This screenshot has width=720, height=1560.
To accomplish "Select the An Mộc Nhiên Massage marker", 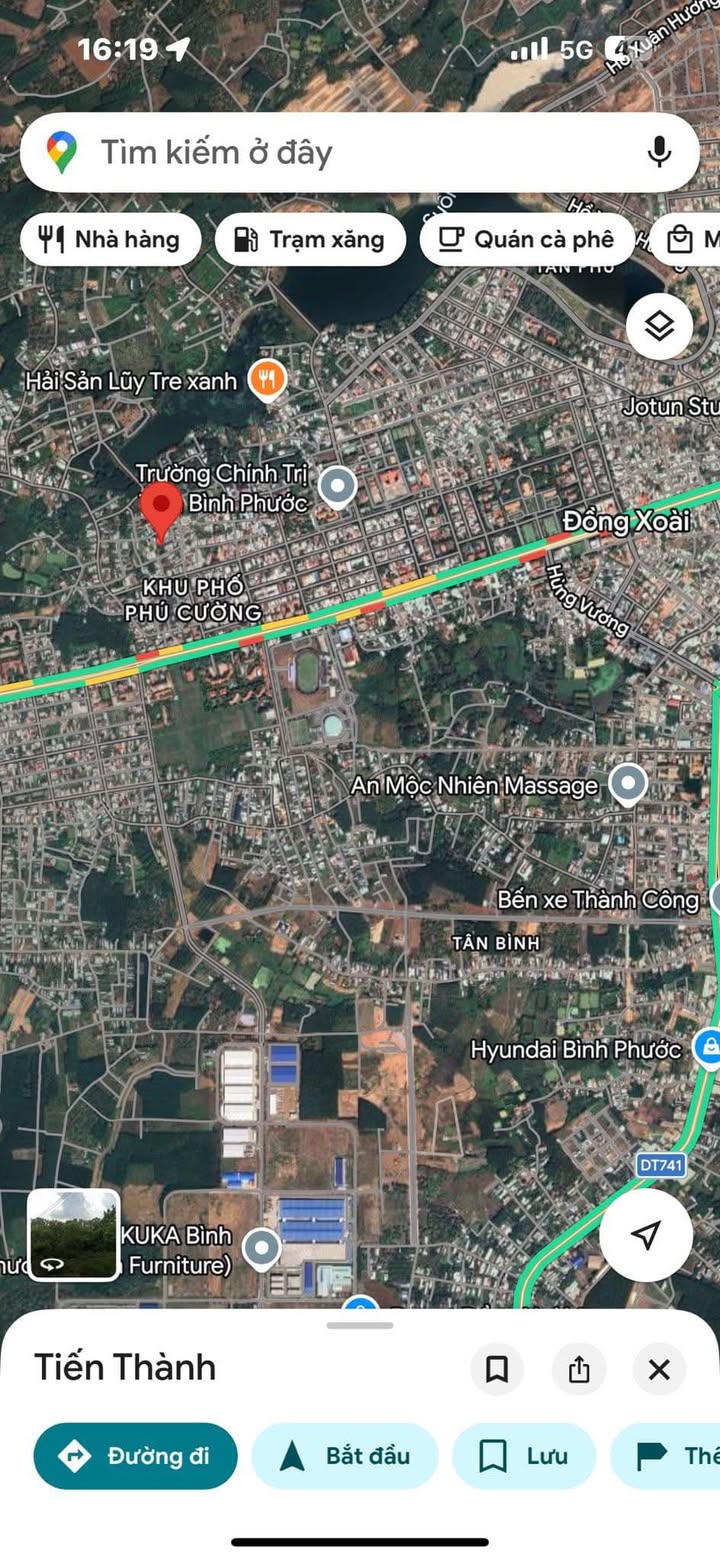I will 628,785.
